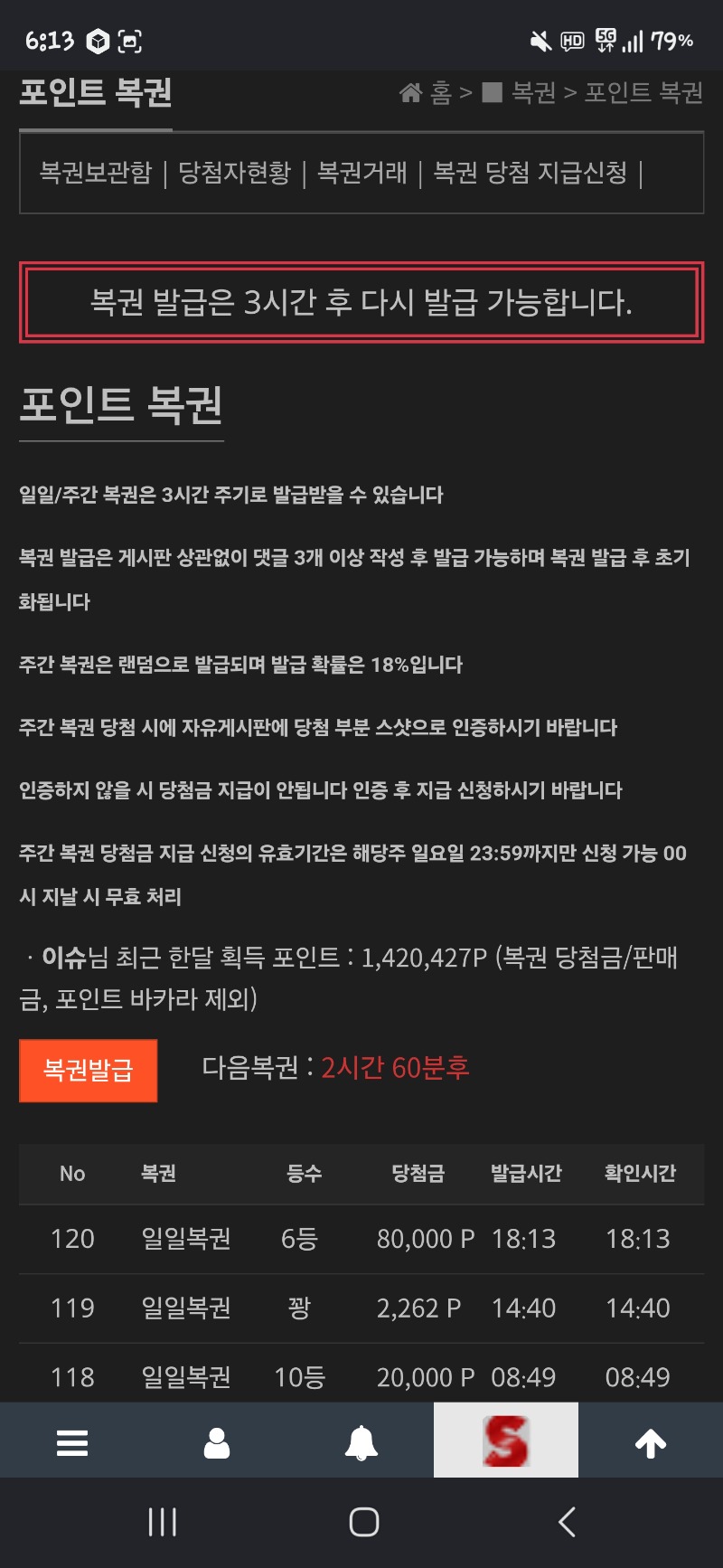Open the profile person icon

click(217, 1442)
